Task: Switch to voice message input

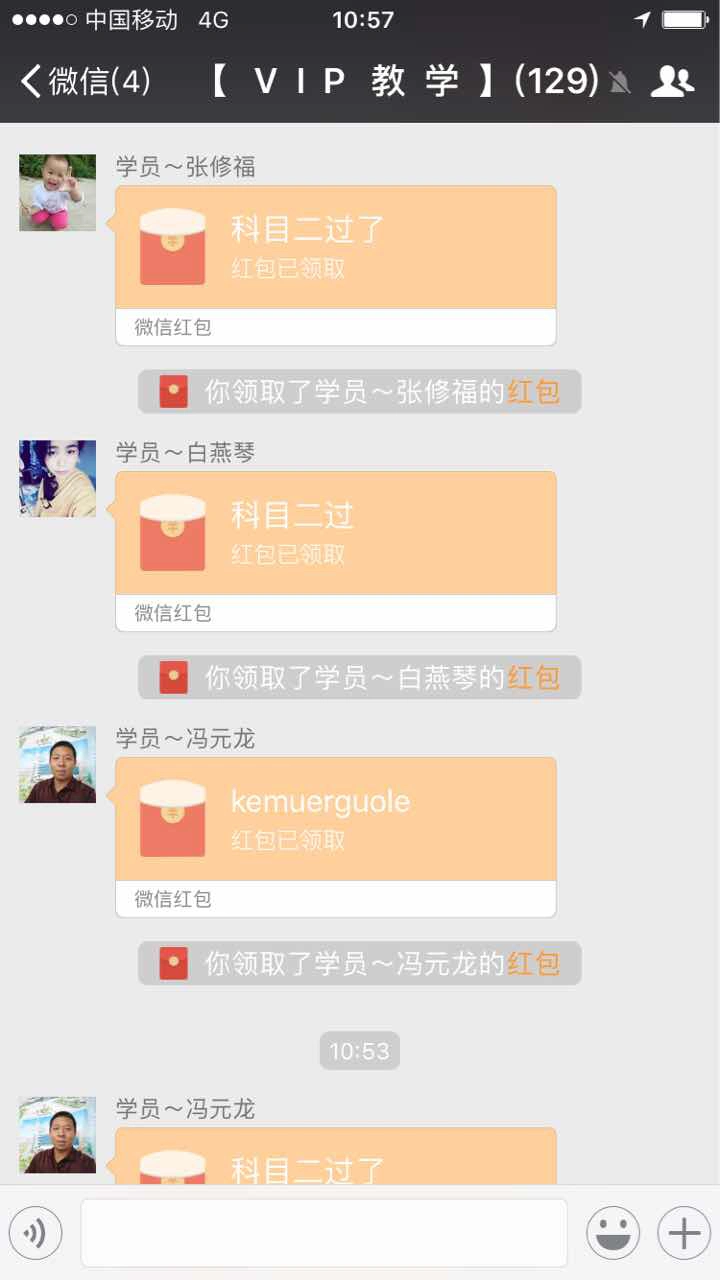Action: (36, 1233)
